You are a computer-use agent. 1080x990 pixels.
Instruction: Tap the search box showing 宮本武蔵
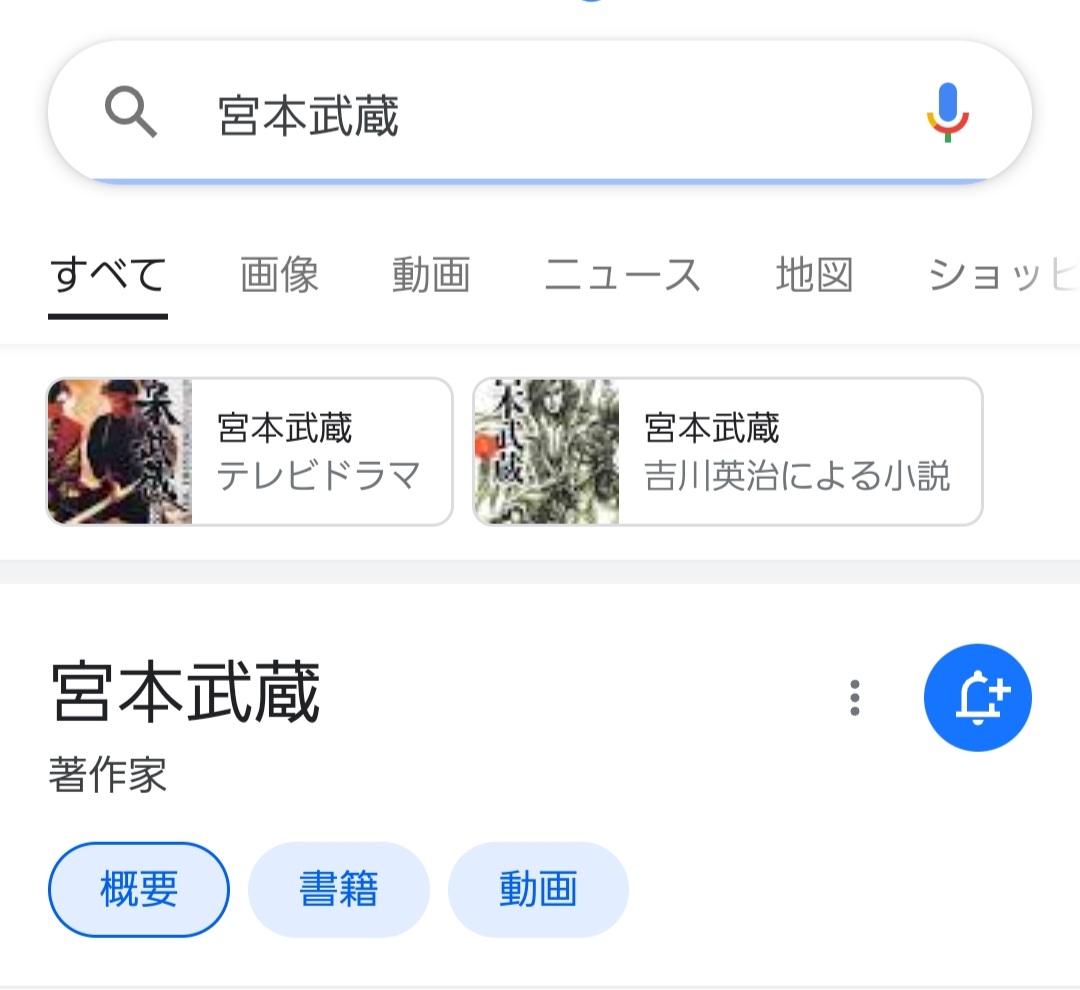(x=520, y=115)
